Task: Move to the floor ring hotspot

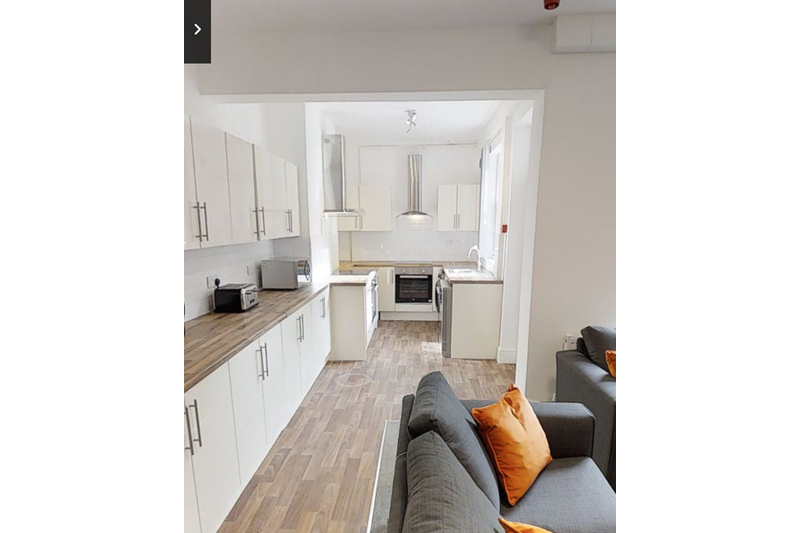Action: (352, 379)
